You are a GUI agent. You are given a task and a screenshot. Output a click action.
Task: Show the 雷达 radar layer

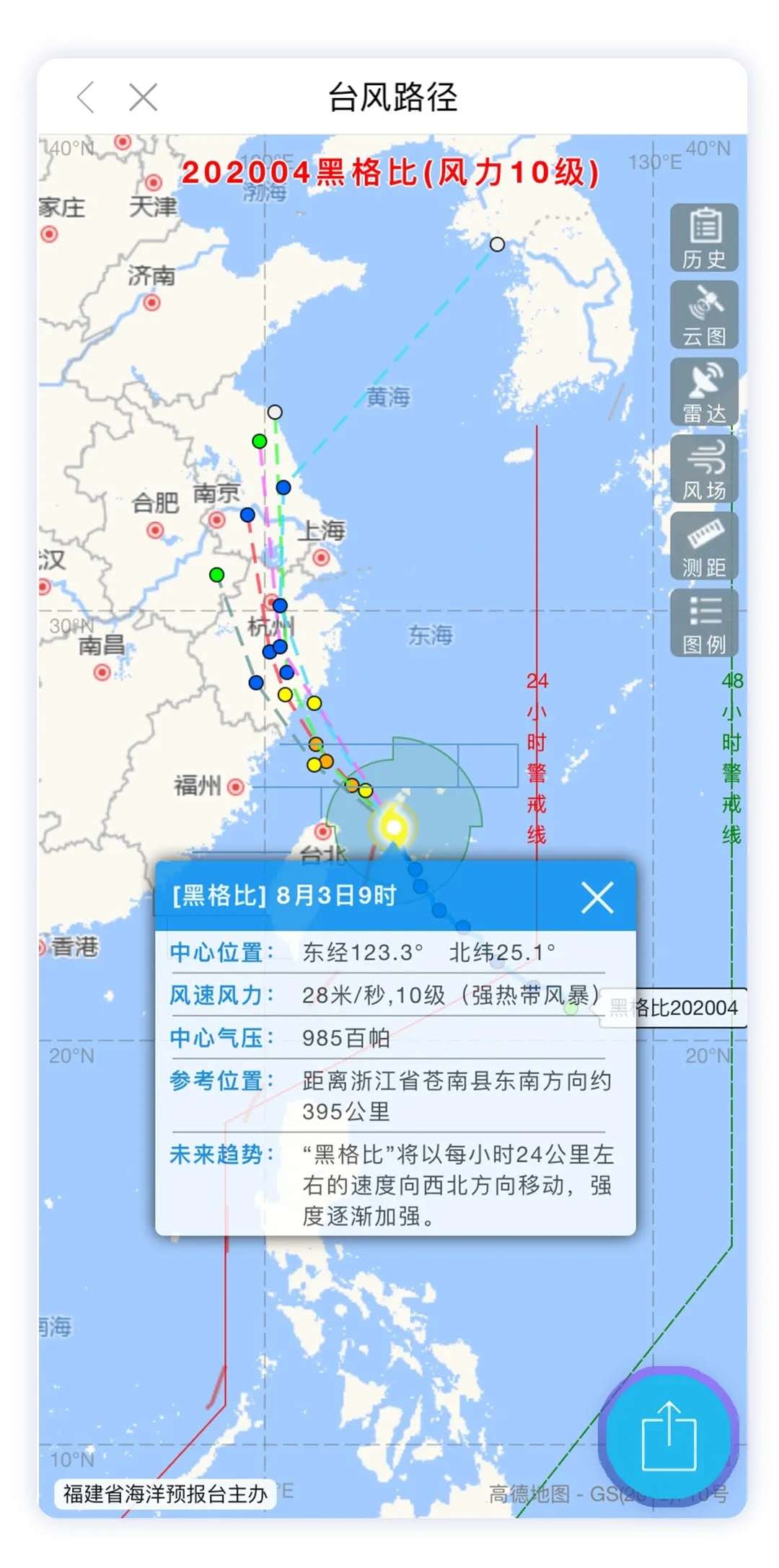coord(704,392)
